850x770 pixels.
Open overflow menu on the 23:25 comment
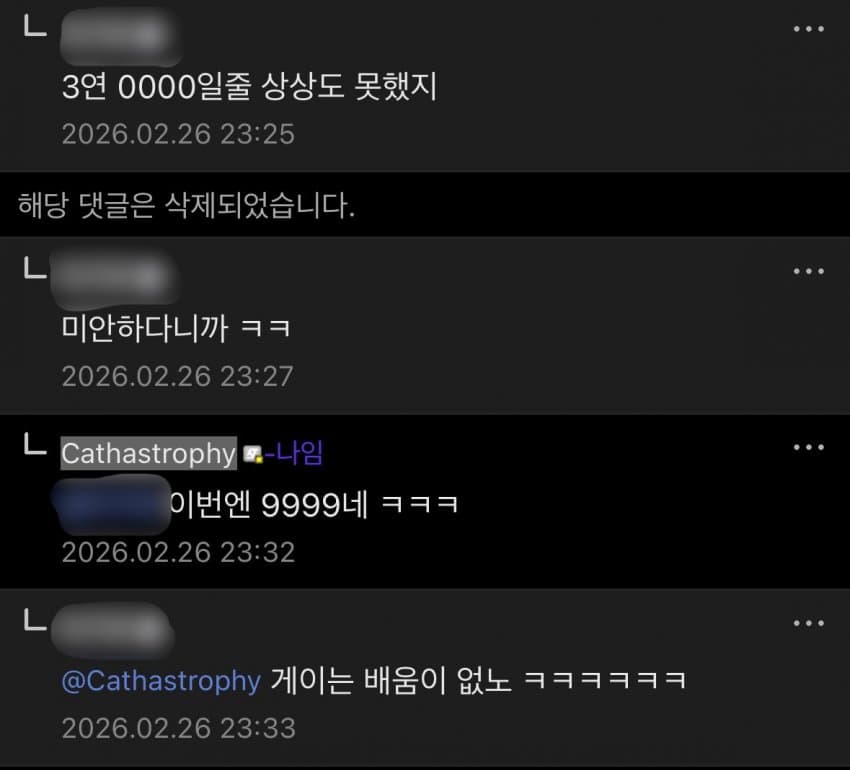pos(808,29)
